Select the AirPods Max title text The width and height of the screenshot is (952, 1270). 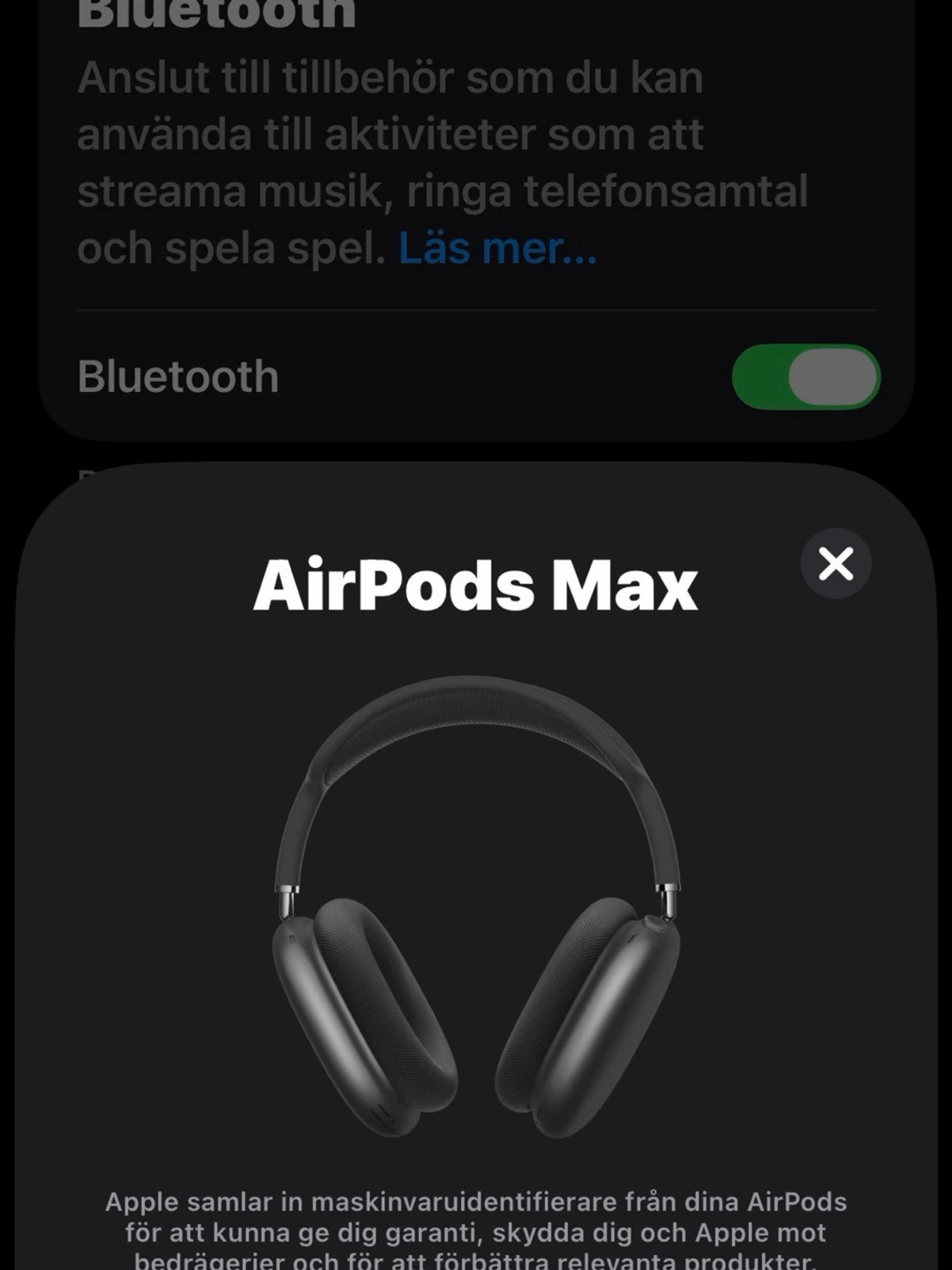coord(476,584)
